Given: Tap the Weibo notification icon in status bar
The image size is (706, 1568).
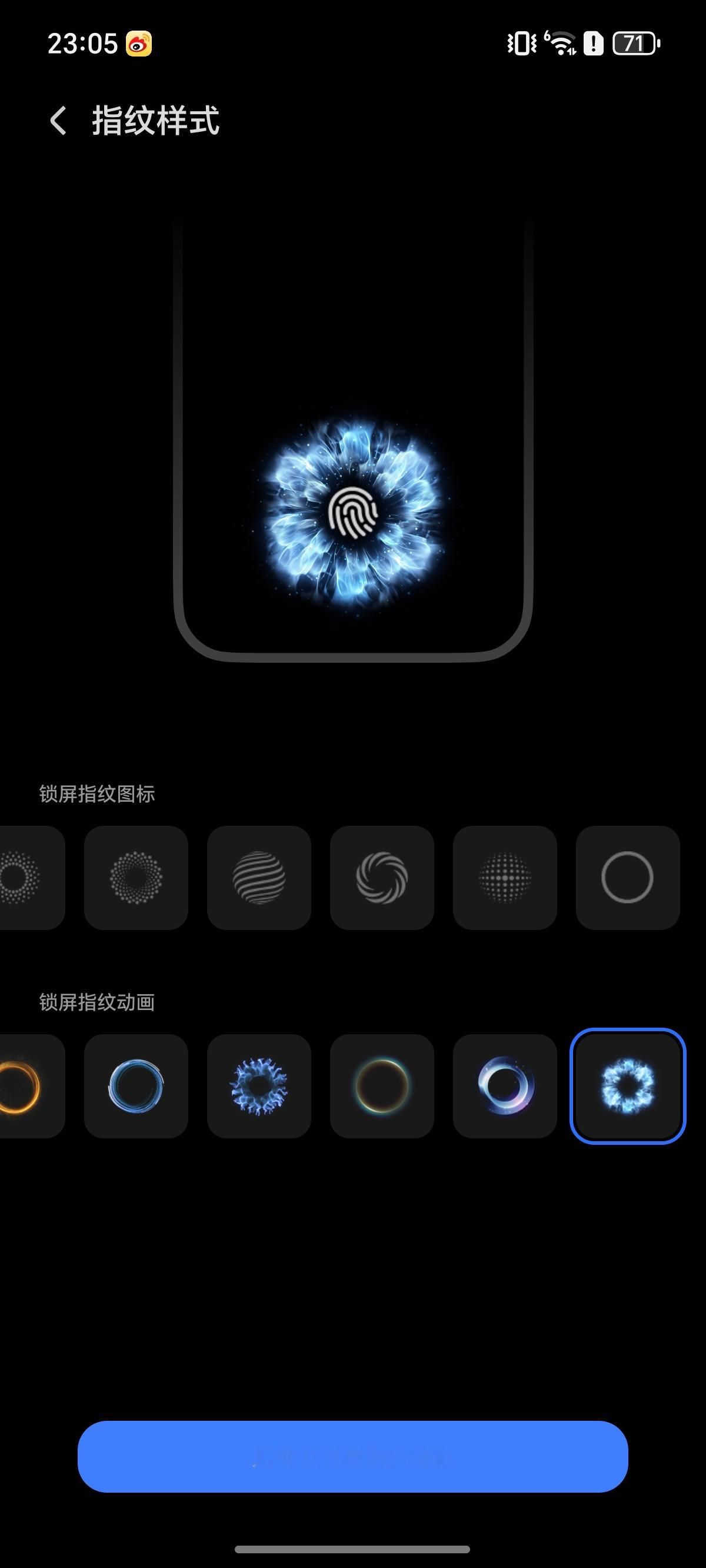Looking at the screenshot, I should (138, 42).
